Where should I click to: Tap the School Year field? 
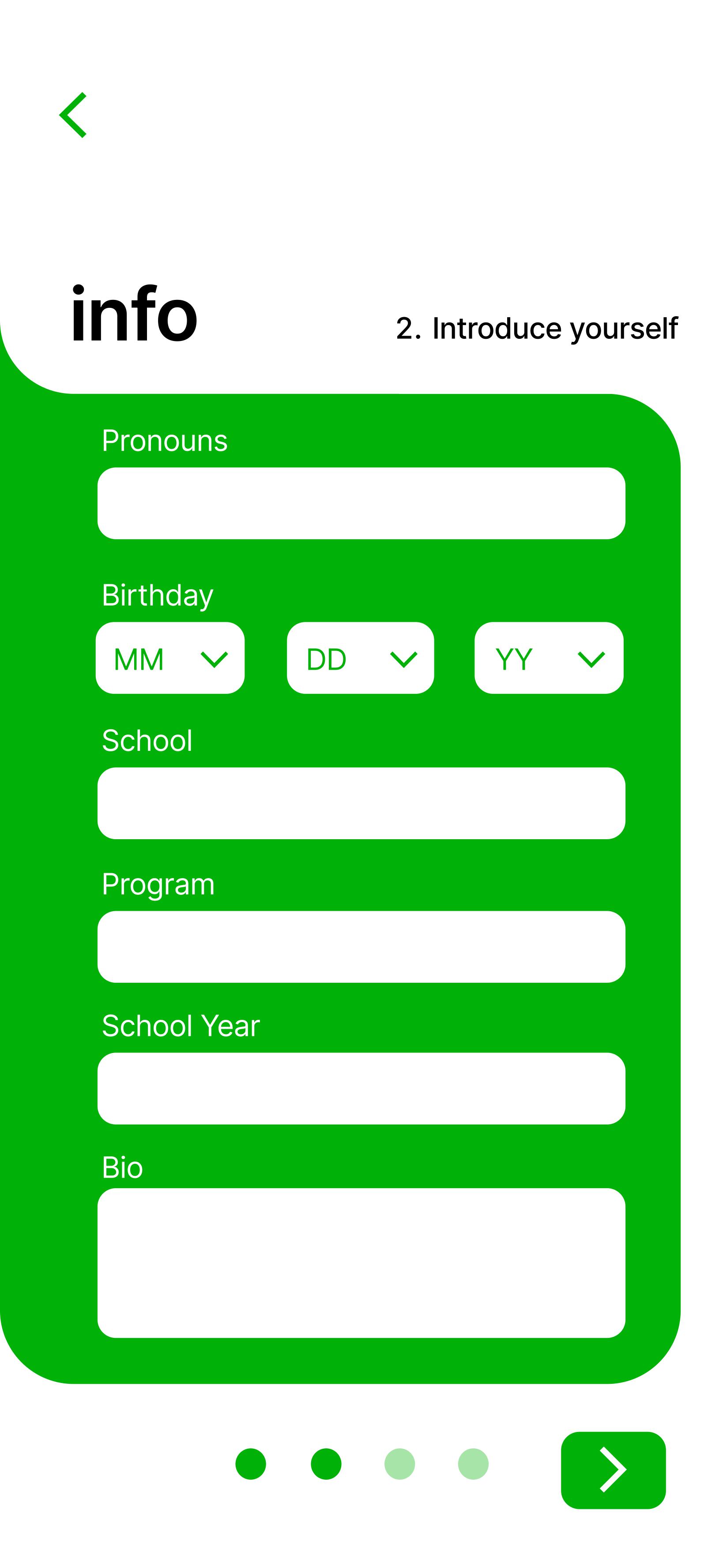coord(361,1088)
